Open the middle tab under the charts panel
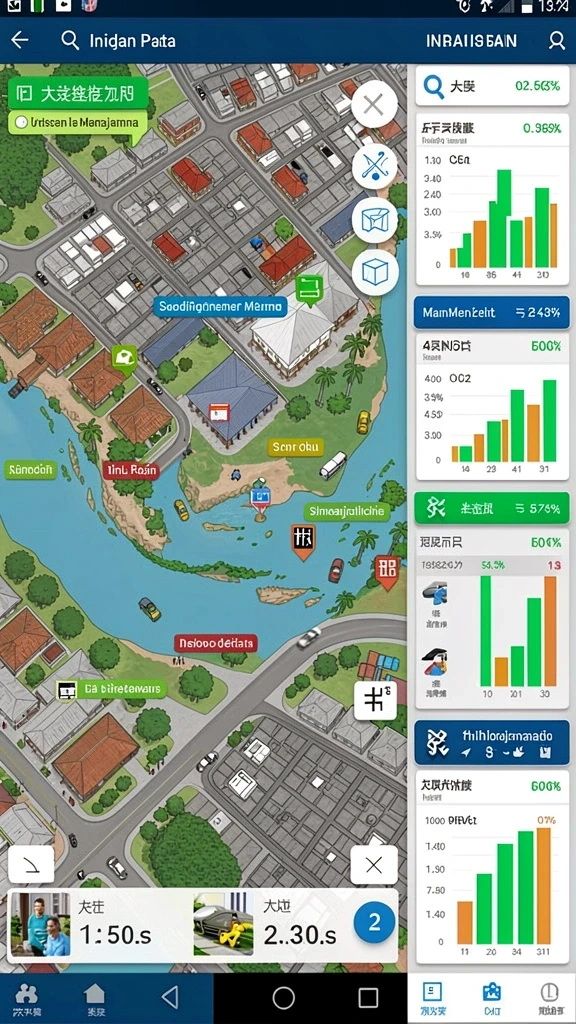 (x=491, y=999)
